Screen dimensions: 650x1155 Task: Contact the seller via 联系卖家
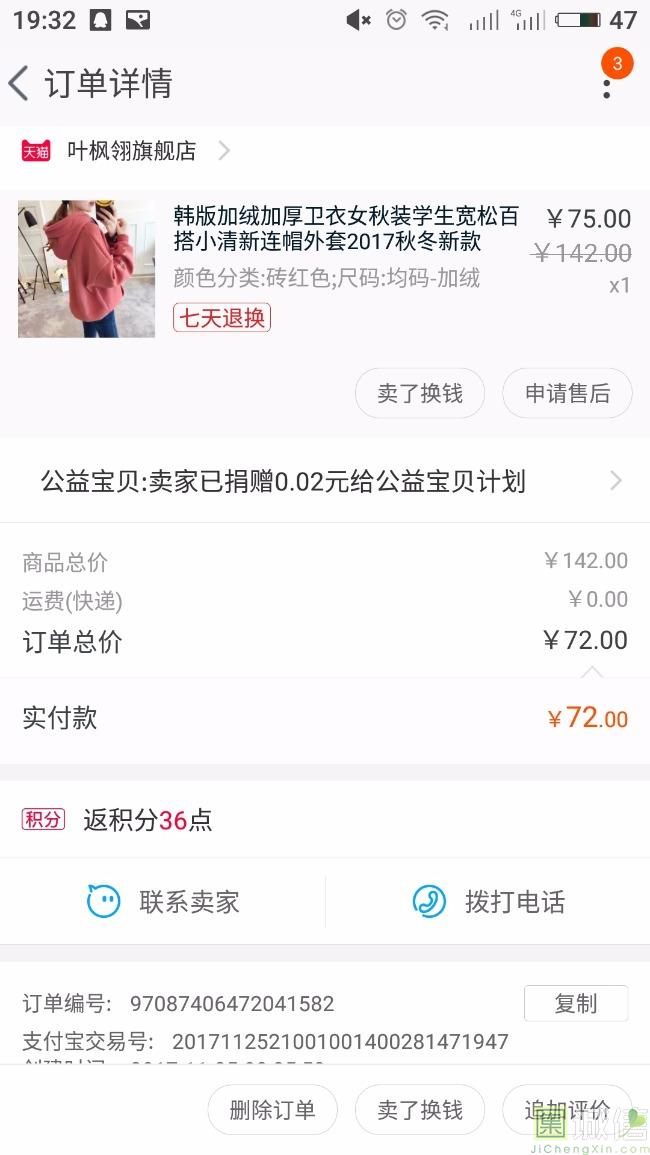pos(163,902)
